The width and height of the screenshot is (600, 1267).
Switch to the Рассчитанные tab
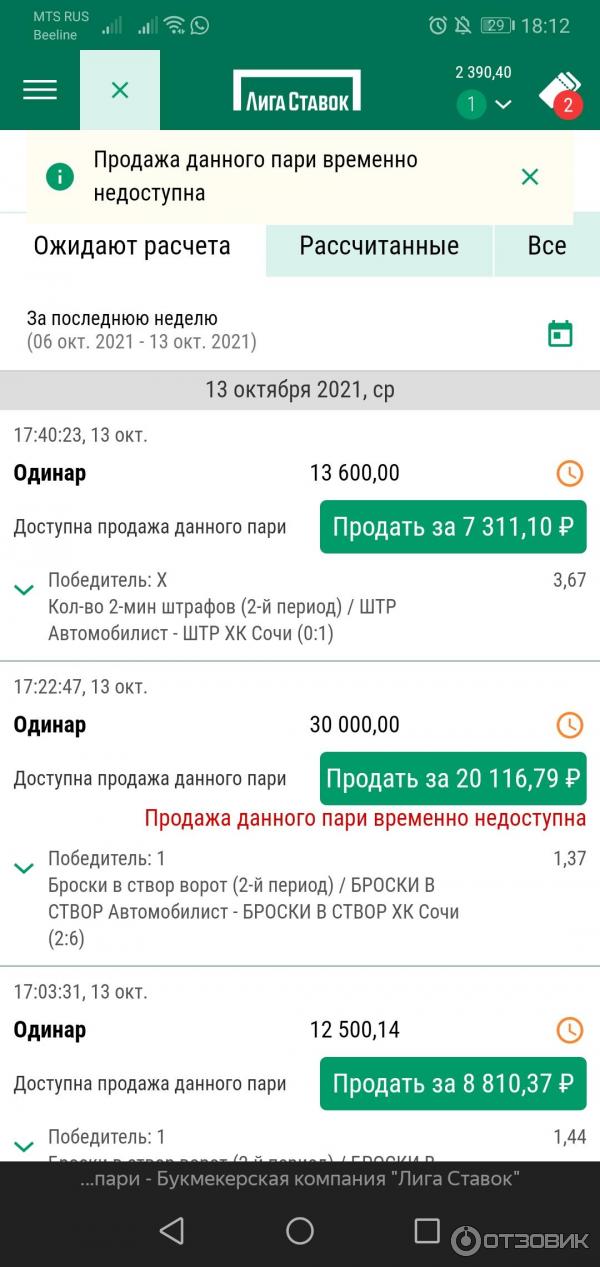tap(379, 246)
